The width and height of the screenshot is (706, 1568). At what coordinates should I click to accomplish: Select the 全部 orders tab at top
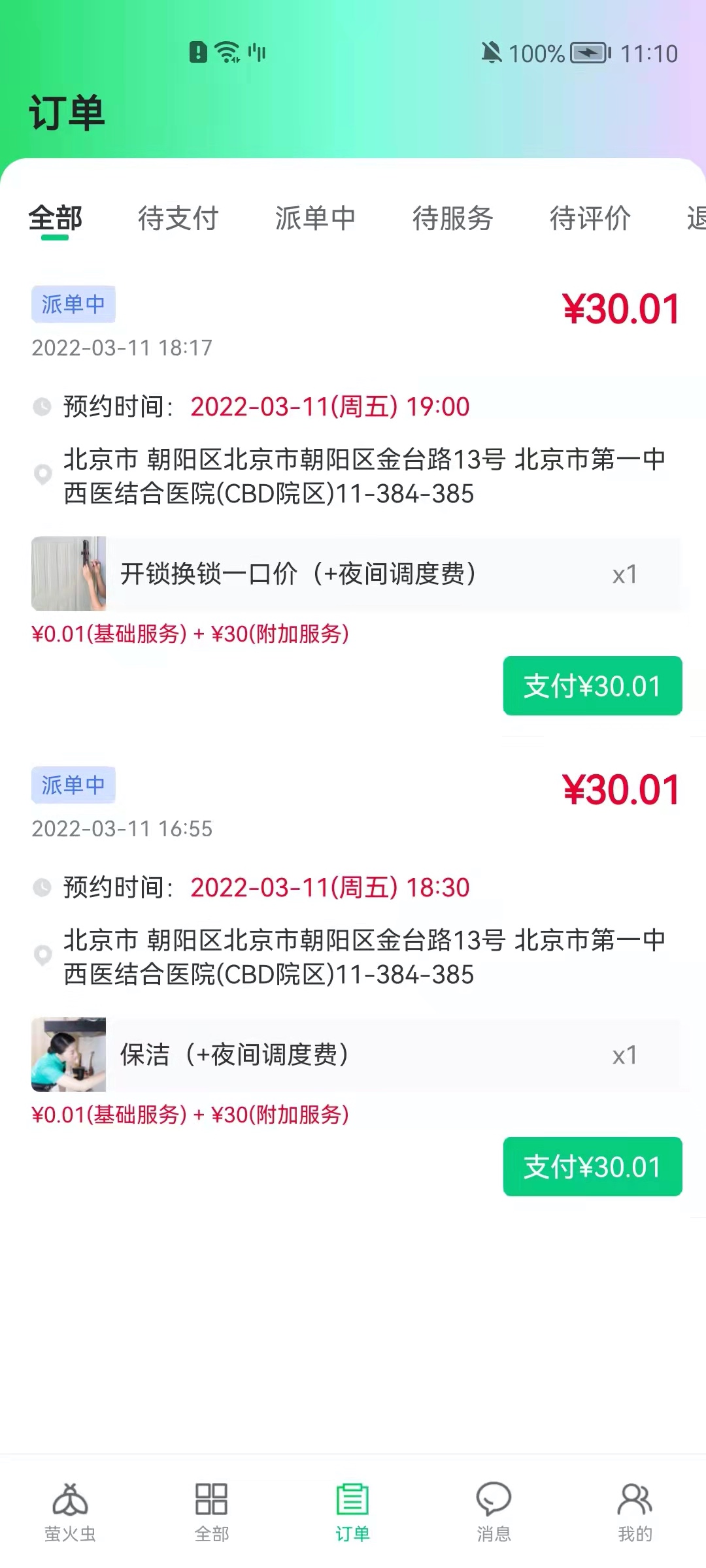[55, 218]
